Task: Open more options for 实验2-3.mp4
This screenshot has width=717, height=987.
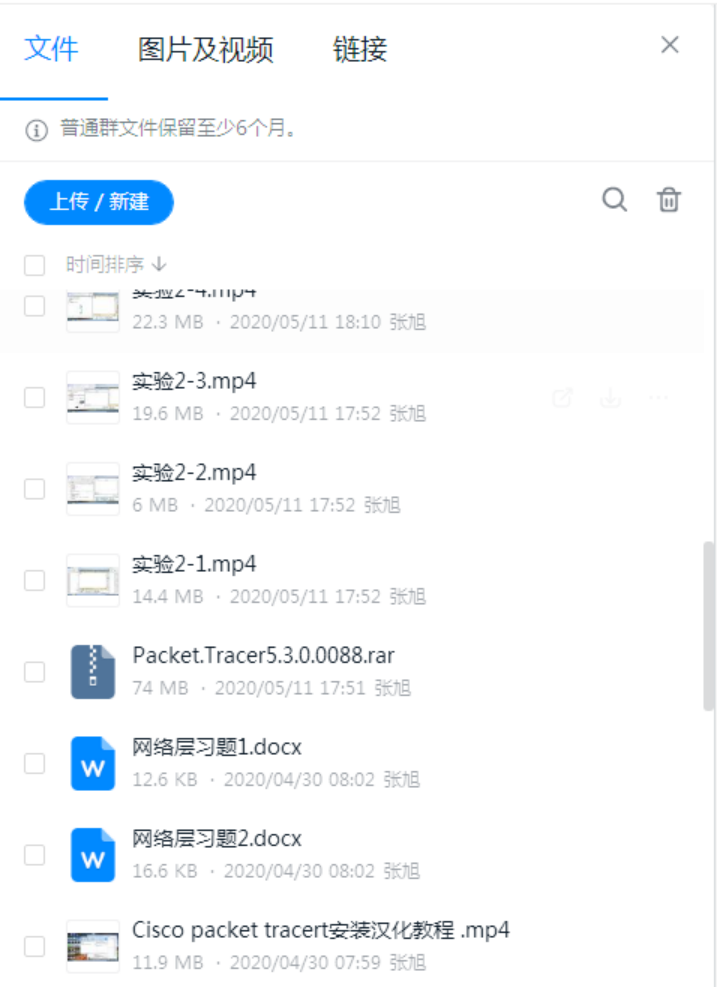Action: pyautogui.click(x=658, y=398)
